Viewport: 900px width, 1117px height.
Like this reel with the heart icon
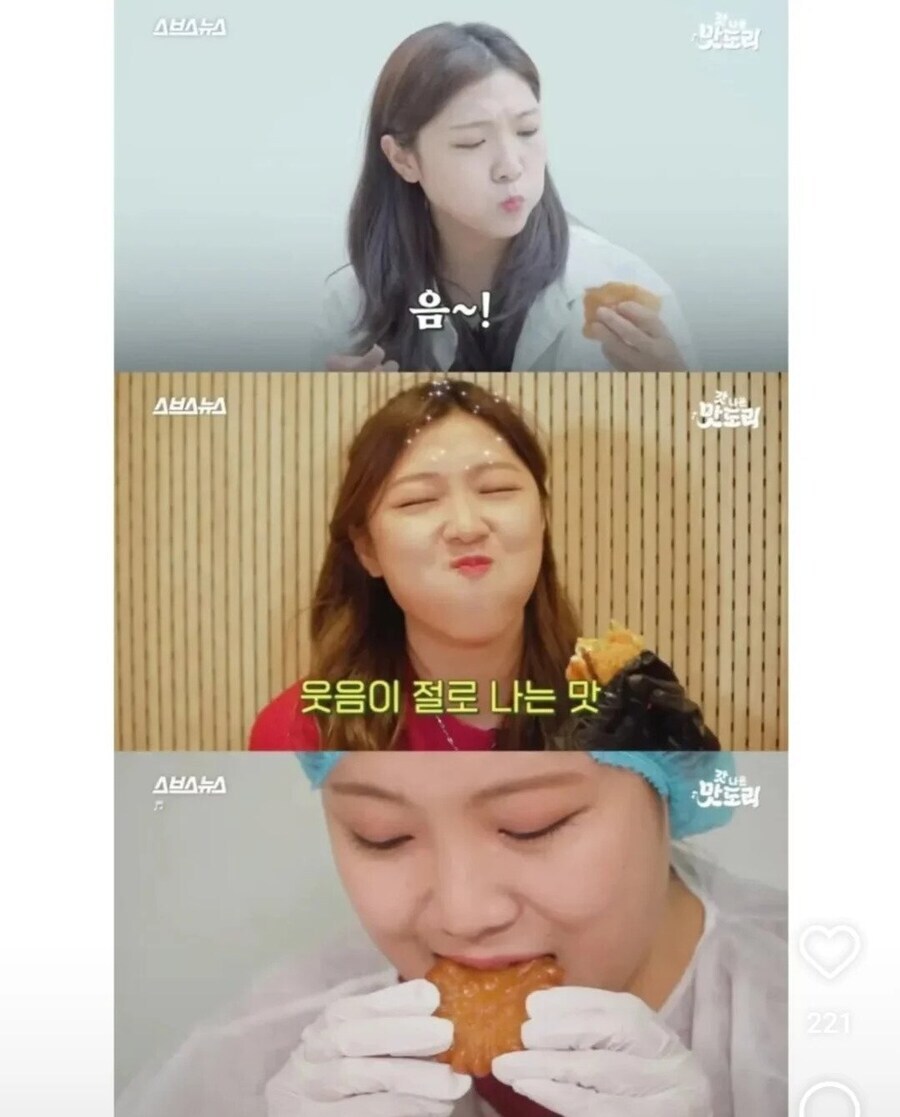click(831, 951)
